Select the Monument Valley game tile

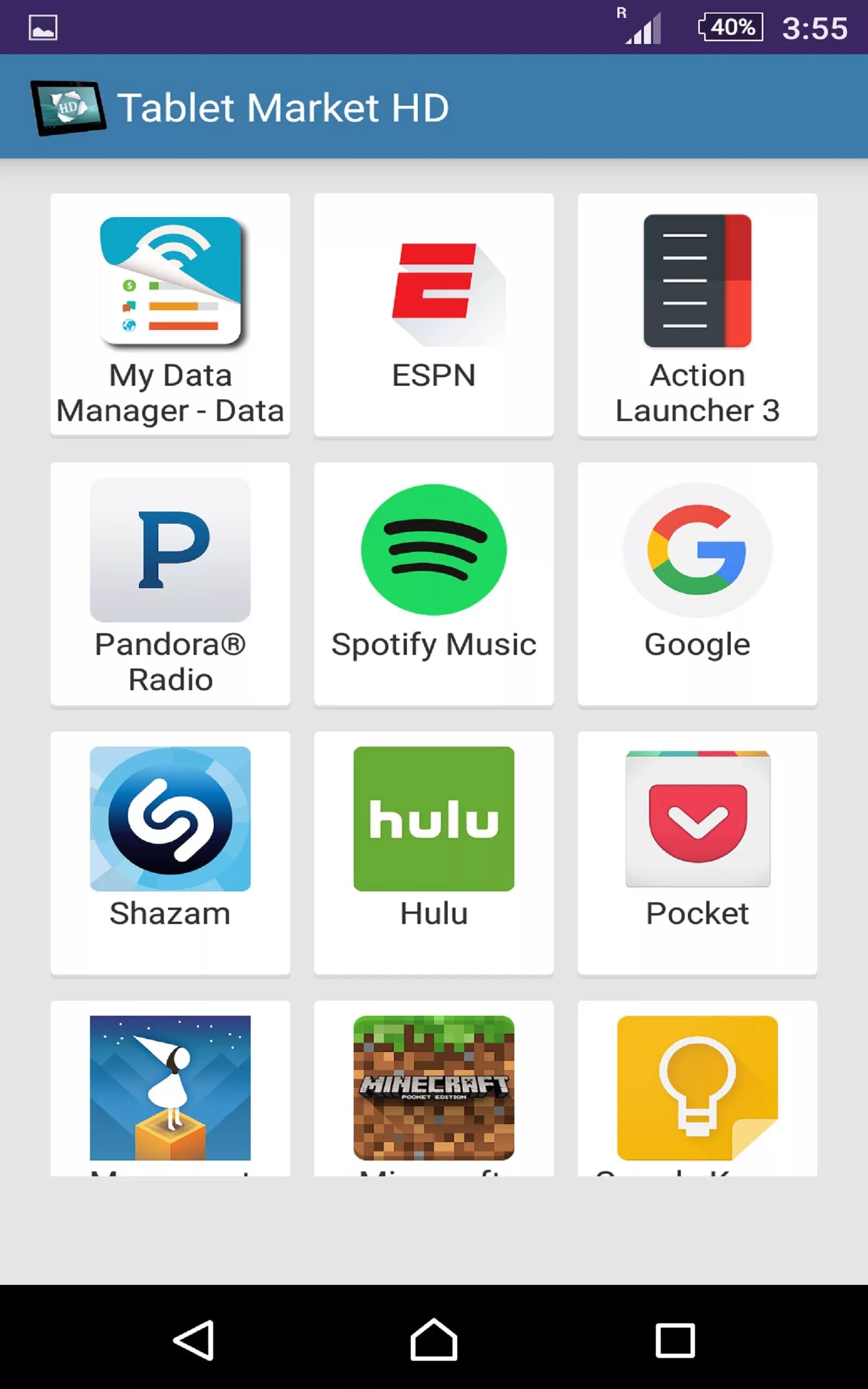pyautogui.click(x=170, y=1088)
